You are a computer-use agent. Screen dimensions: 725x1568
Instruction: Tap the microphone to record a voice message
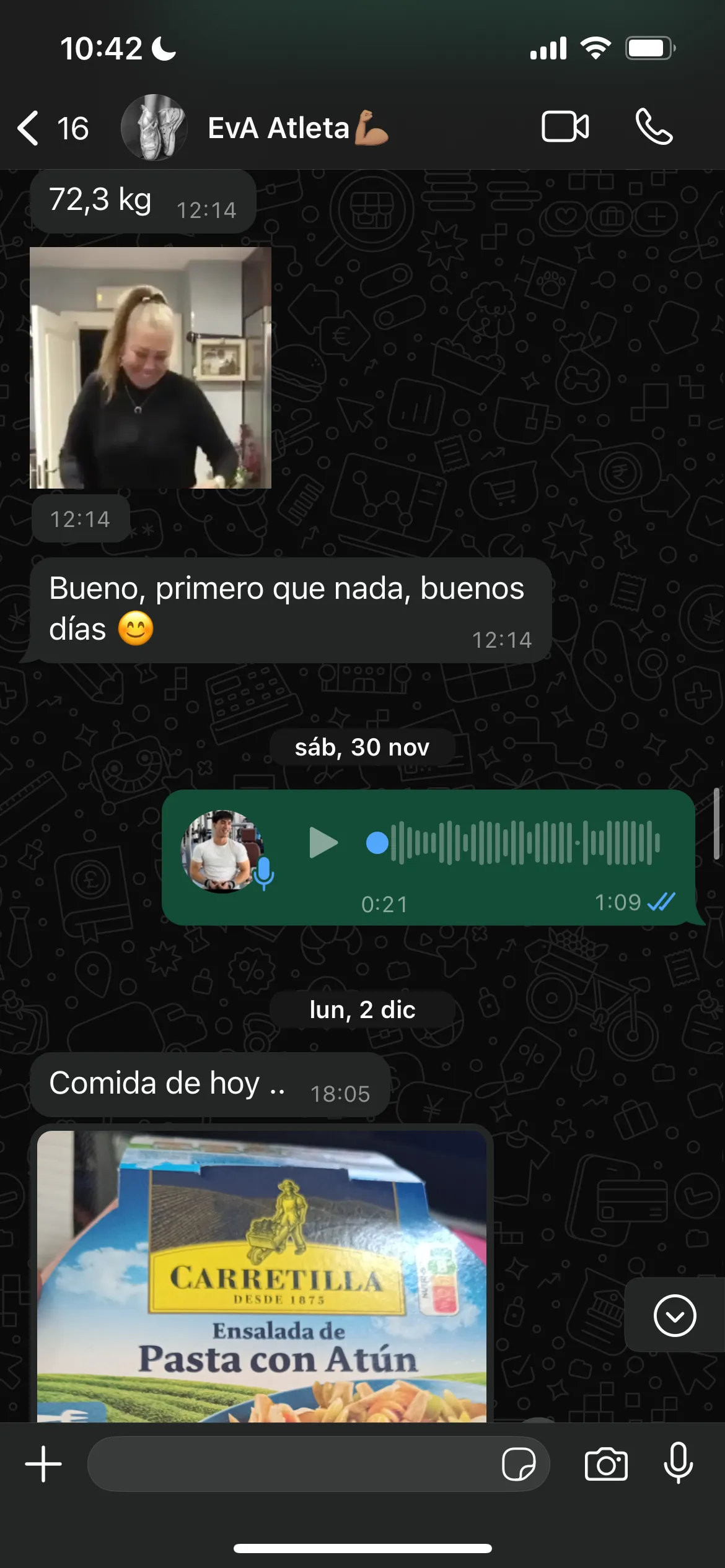pyautogui.click(x=678, y=1464)
